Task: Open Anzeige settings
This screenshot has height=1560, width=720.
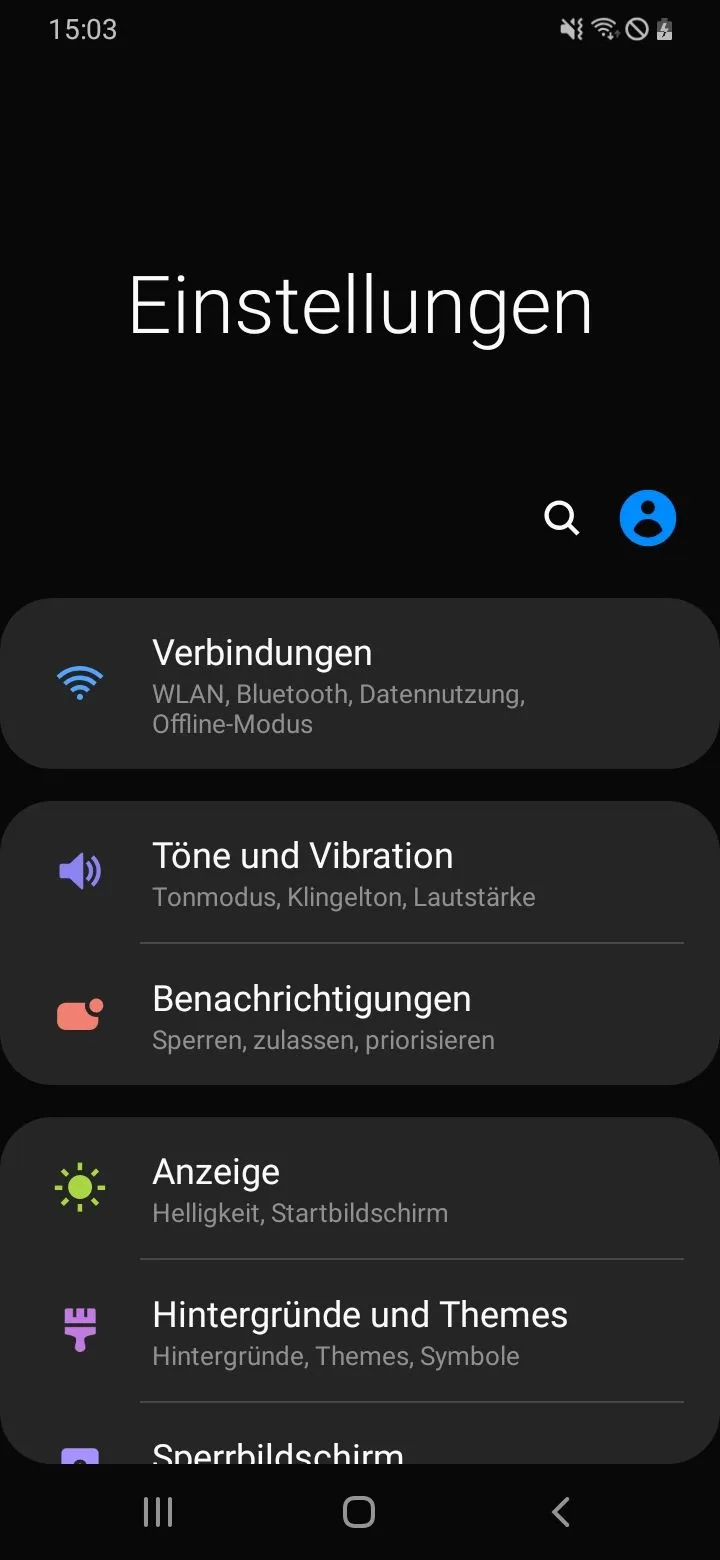Action: (x=360, y=1188)
